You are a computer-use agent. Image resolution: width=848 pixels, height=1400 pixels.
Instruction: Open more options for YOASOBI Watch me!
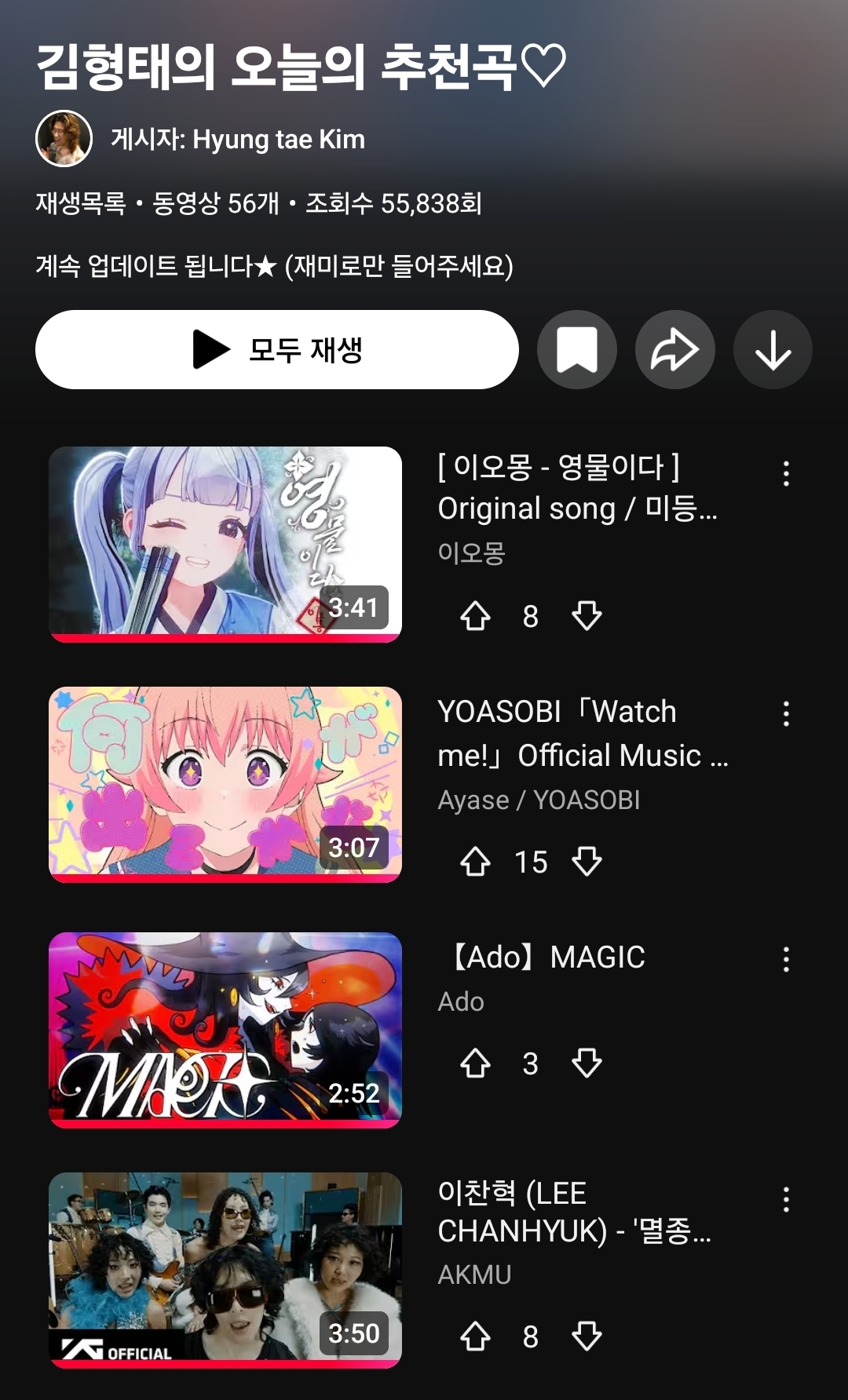(786, 713)
